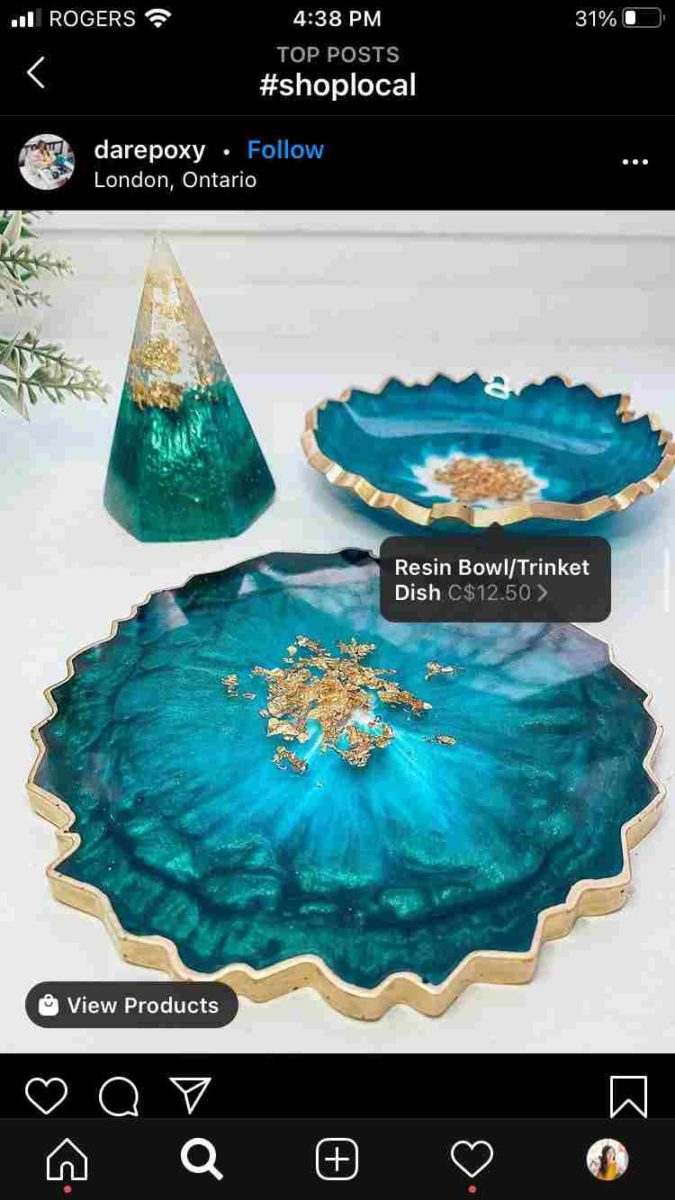The image size is (675, 1200).
Task: Bookmark this post to saved
Action: pos(628,1096)
